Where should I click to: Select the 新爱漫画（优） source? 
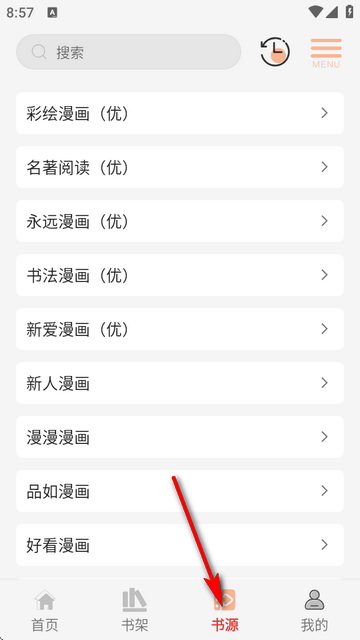coord(180,329)
